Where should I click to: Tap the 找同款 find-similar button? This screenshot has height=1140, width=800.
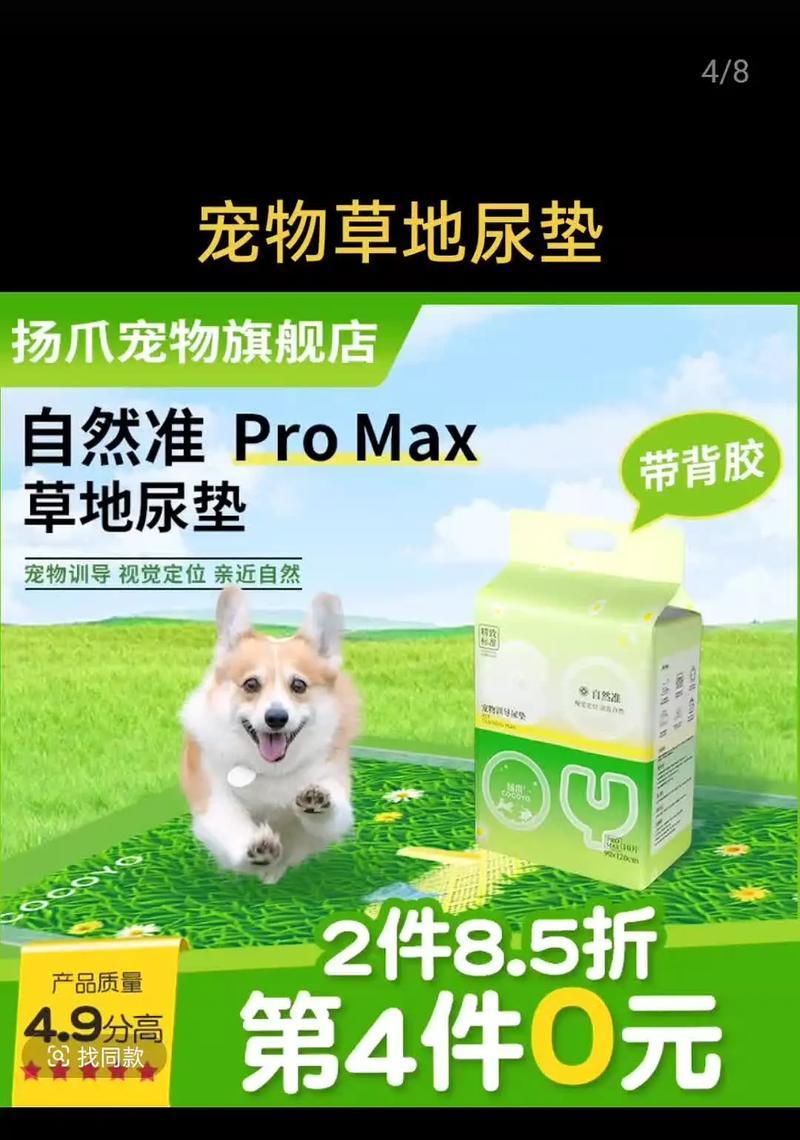point(97,1056)
